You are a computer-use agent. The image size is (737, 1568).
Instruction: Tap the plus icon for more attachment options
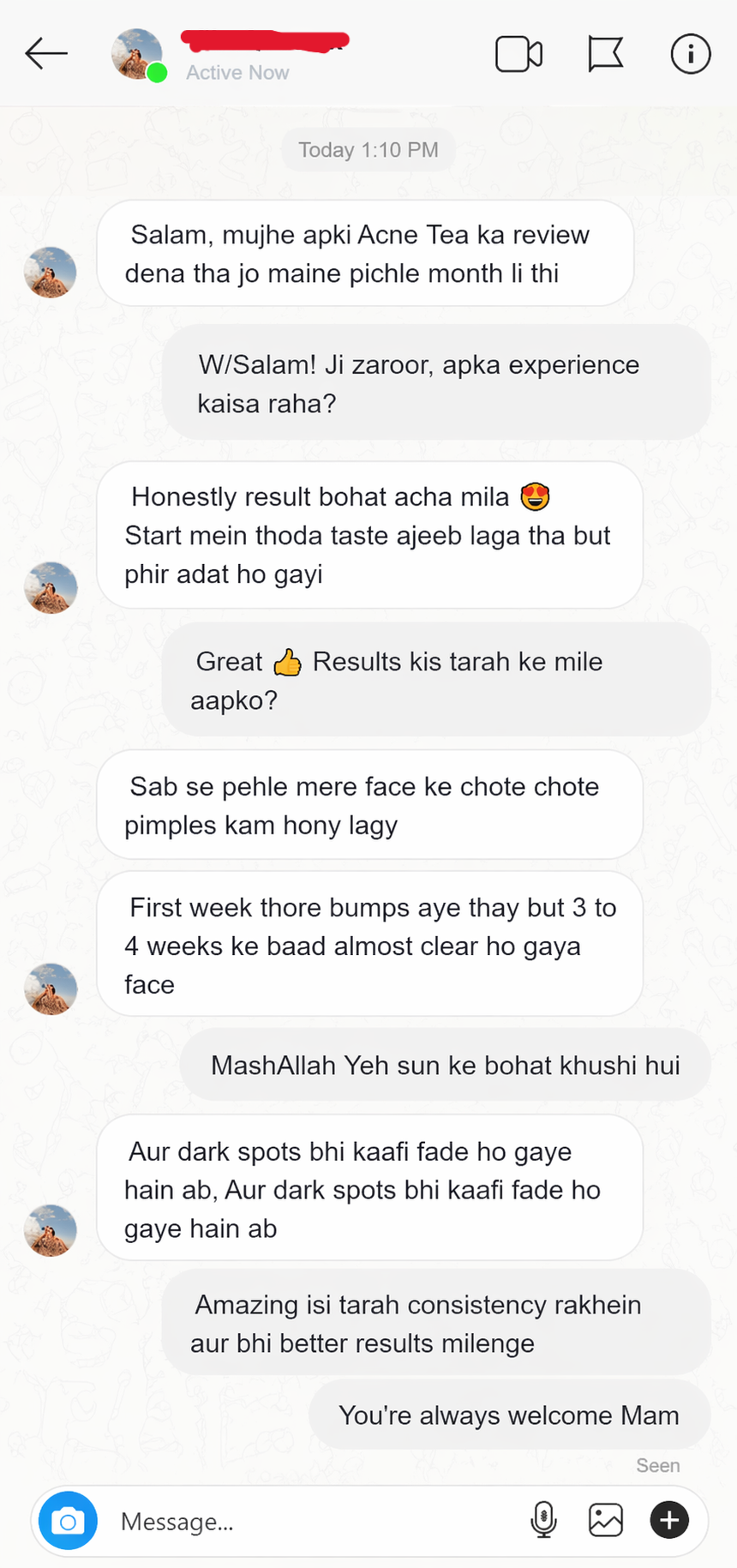(x=669, y=1520)
